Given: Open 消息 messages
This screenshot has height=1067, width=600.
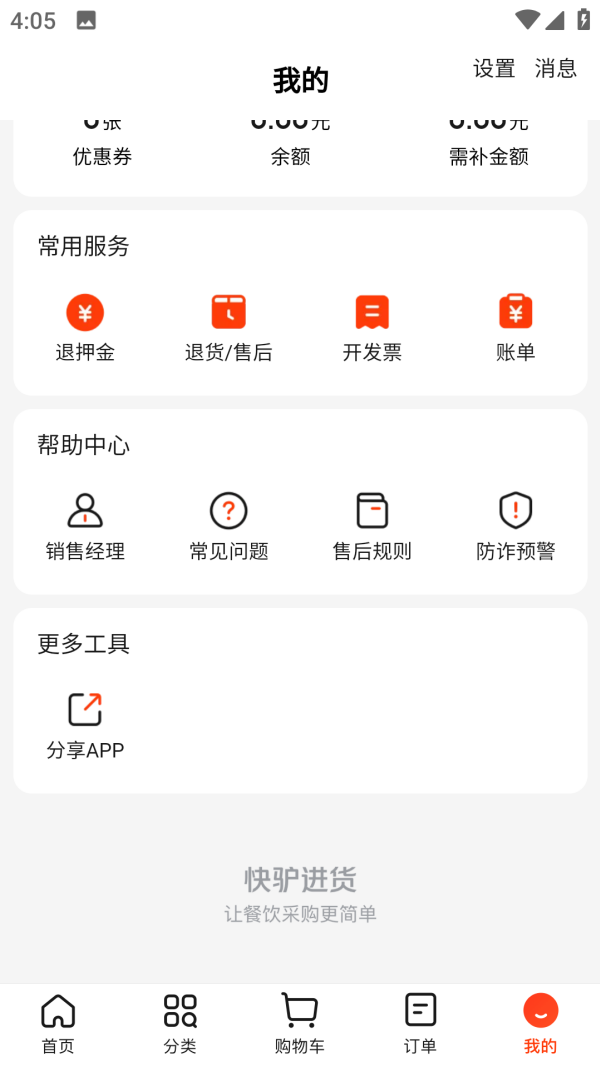Looking at the screenshot, I should coord(556,68).
